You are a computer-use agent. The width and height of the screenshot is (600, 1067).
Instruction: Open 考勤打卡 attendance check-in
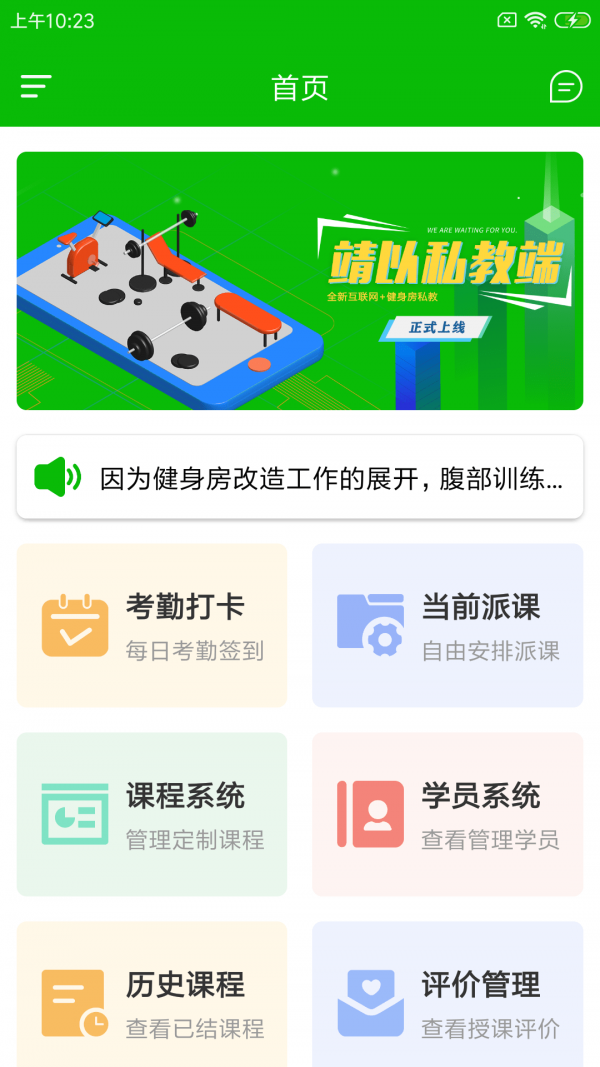[152, 625]
